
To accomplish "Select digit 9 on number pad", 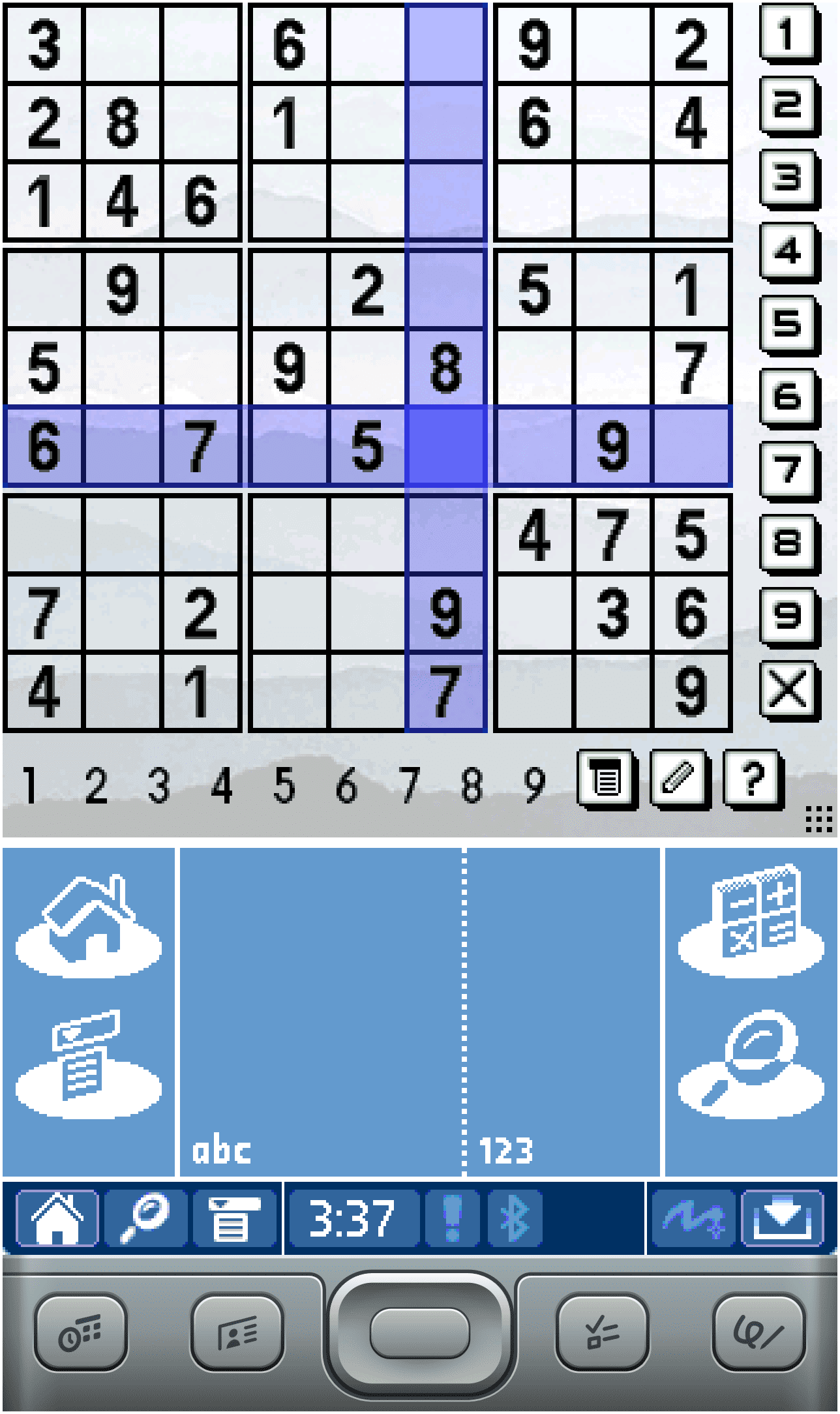I will 788,617.
